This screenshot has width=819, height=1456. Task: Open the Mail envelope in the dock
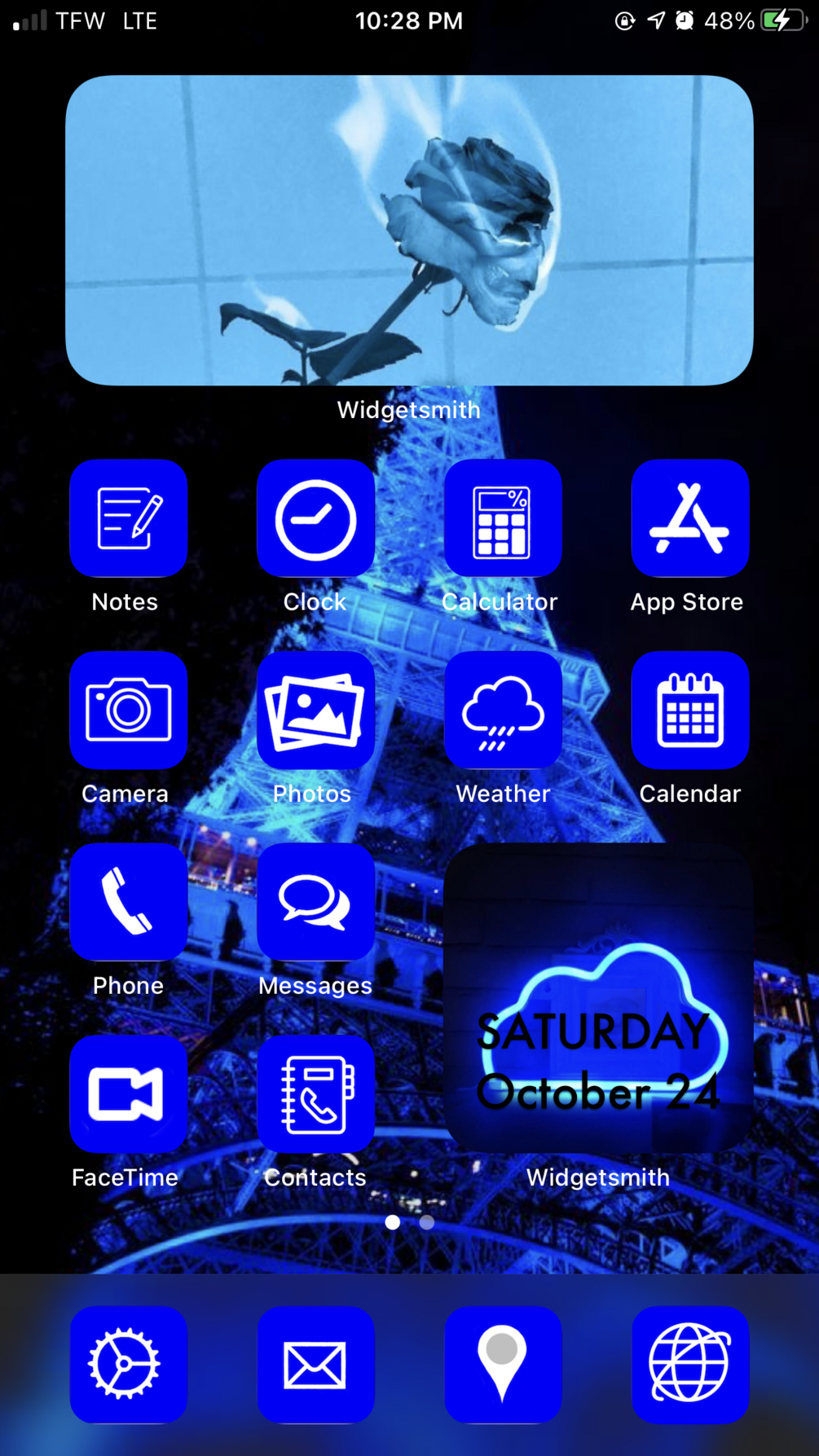pyautogui.click(x=315, y=1364)
